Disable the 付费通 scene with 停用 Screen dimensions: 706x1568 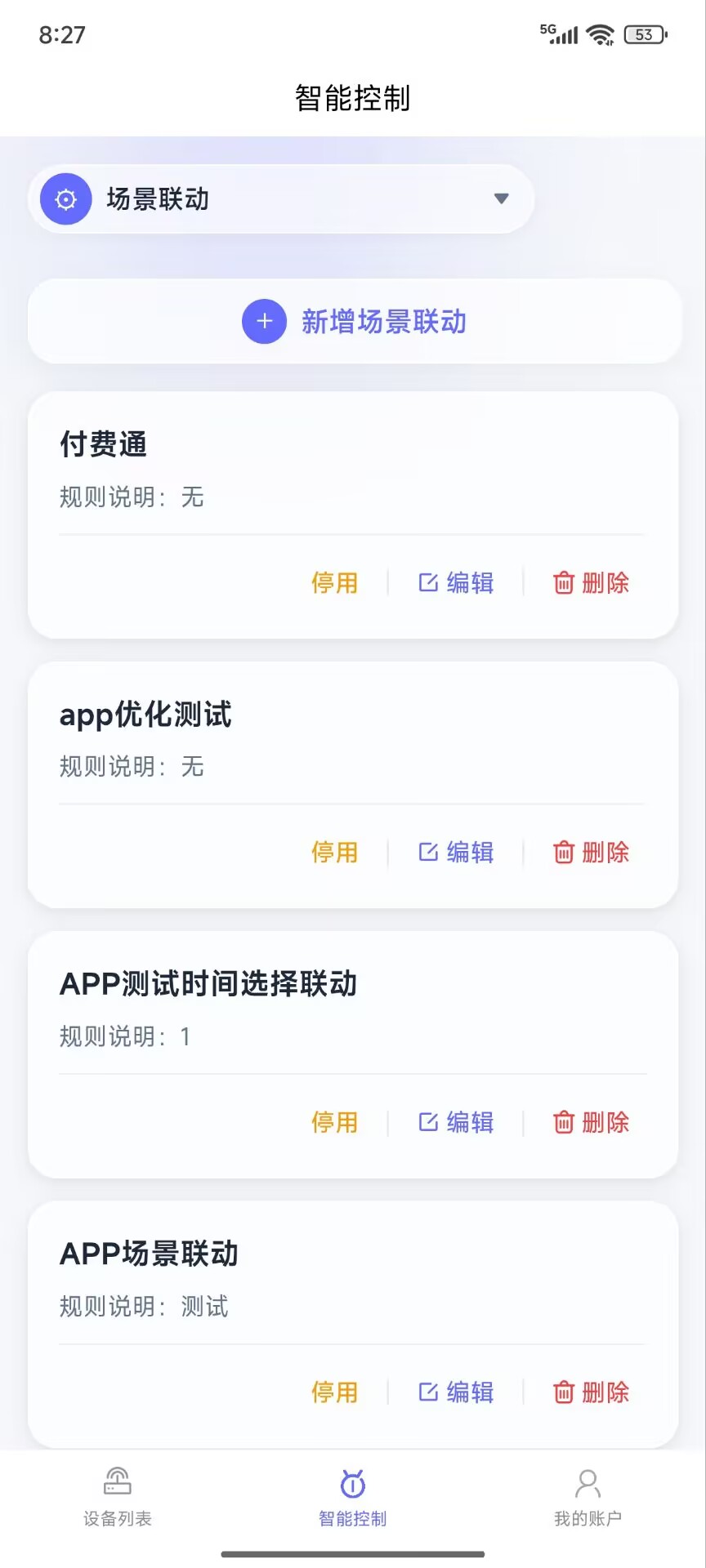(334, 583)
